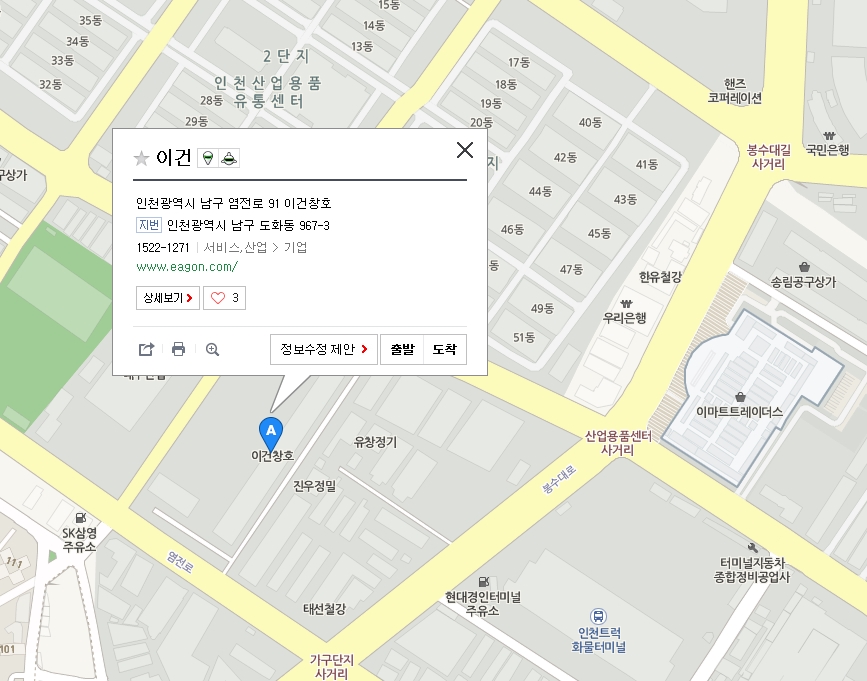The width and height of the screenshot is (867, 681).
Task: Open road view pin icon next to 이건
Action: click(x=207, y=158)
